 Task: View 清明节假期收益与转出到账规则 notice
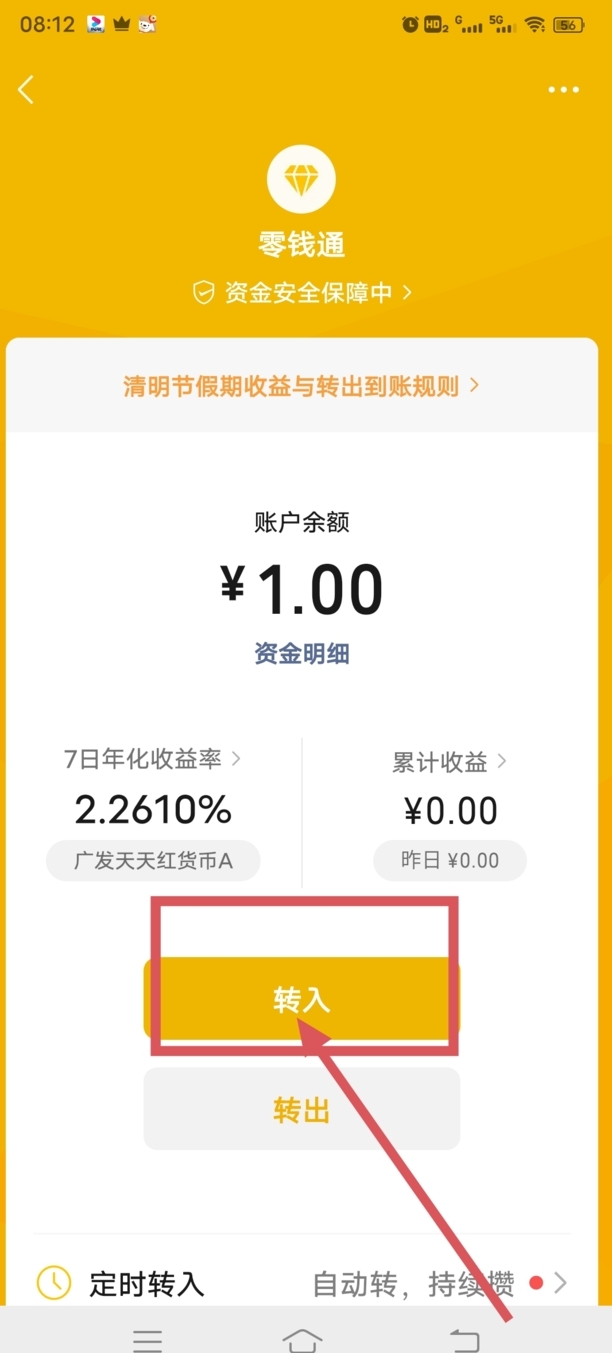pos(302,386)
